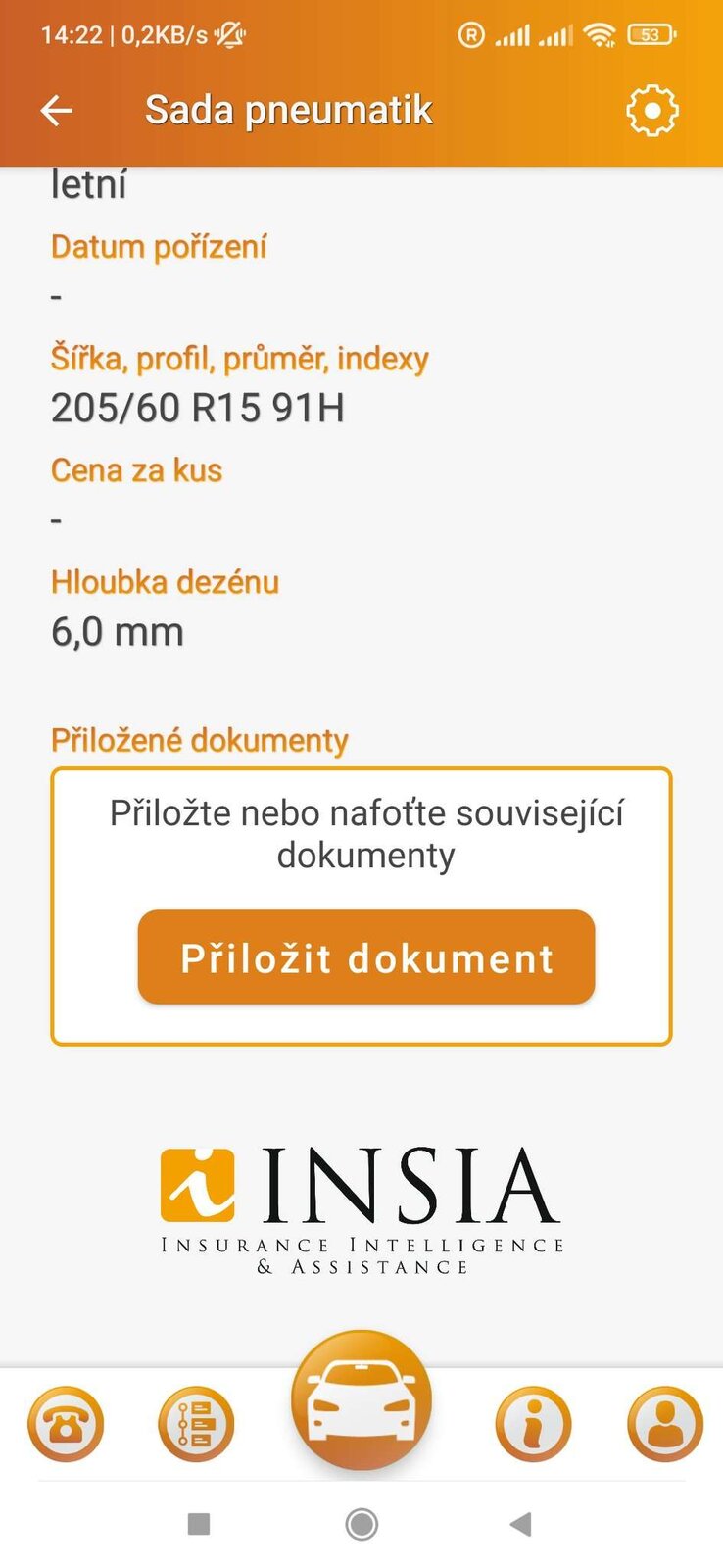This screenshot has width=723, height=1568.
Task: Tap the Přiložit dokument button
Action: point(366,957)
